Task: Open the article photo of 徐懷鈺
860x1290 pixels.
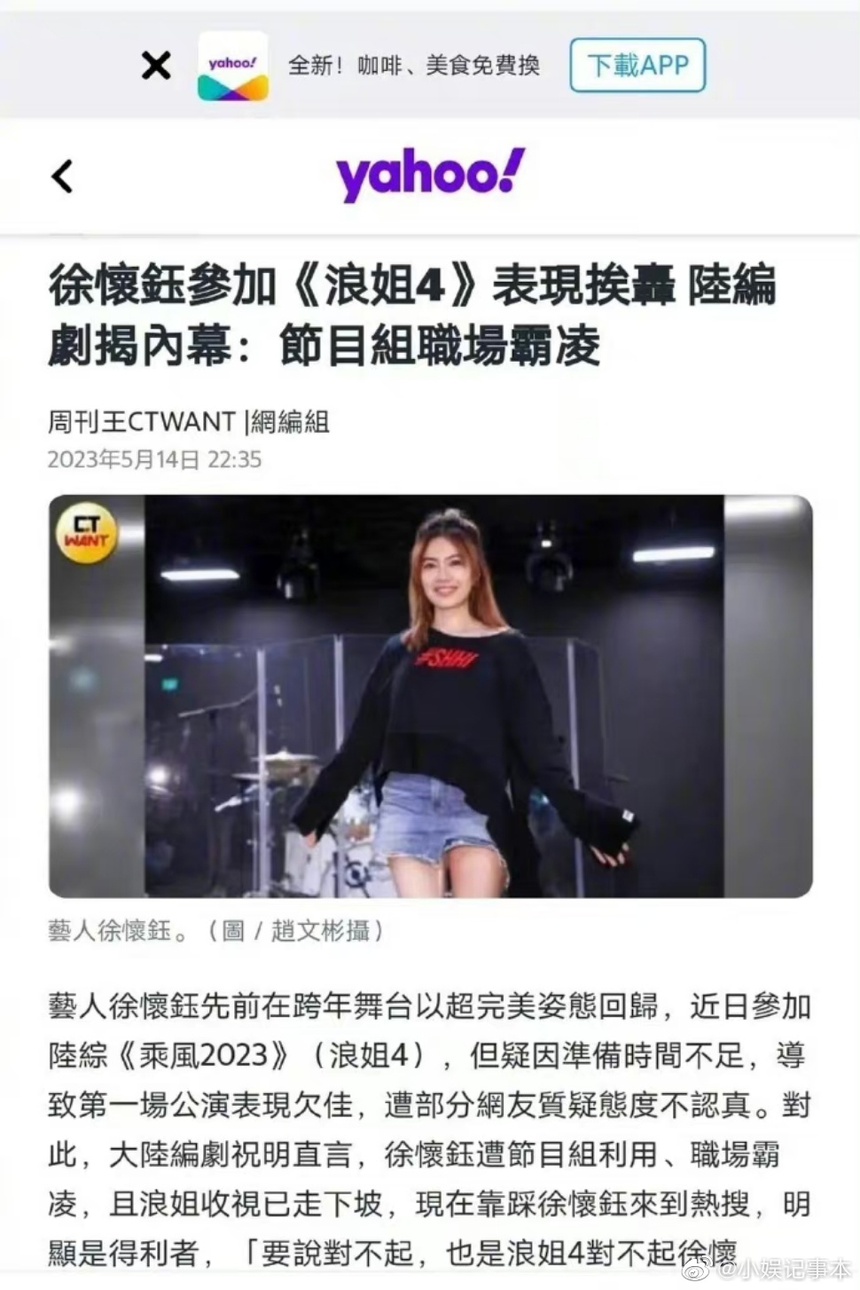Action: tap(430, 696)
